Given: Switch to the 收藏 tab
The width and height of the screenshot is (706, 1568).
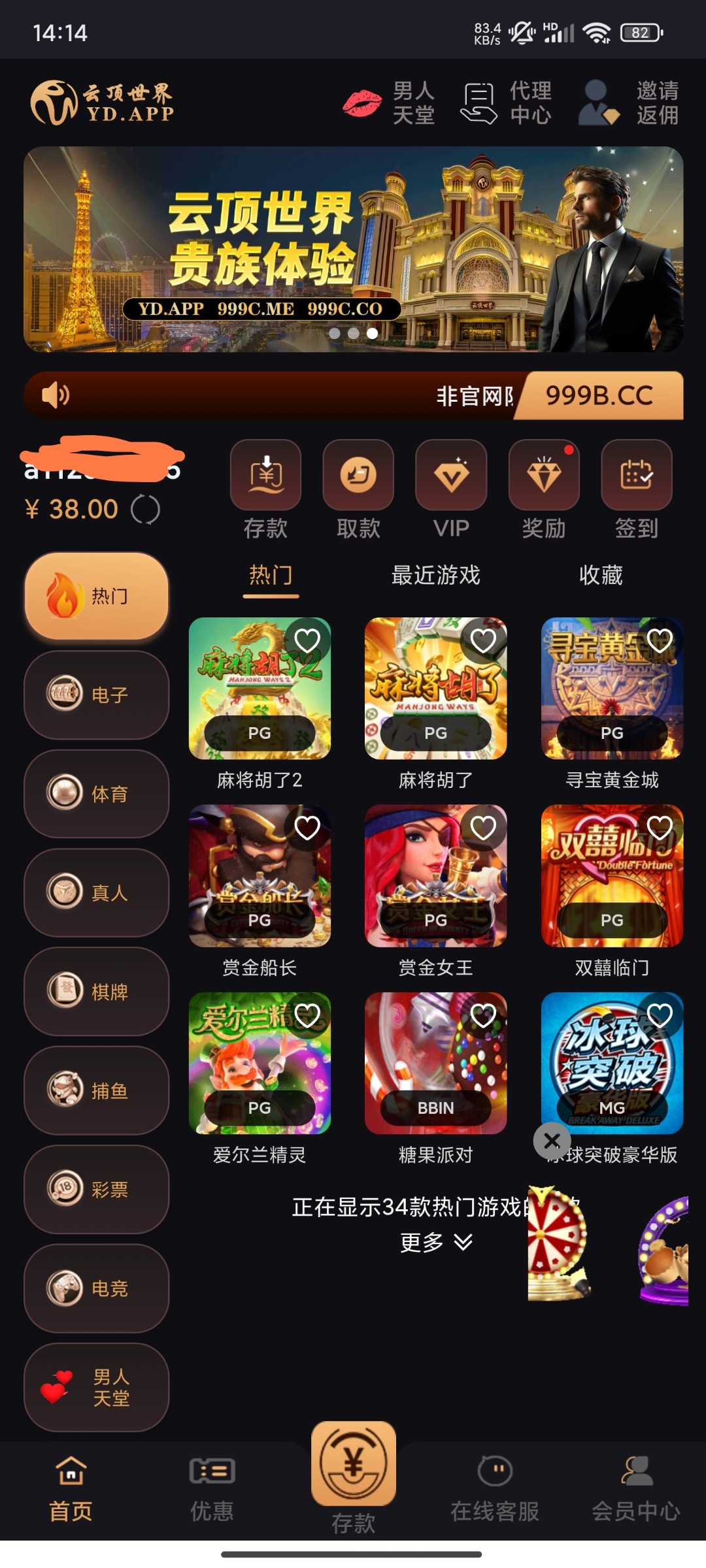Looking at the screenshot, I should point(601,575).
